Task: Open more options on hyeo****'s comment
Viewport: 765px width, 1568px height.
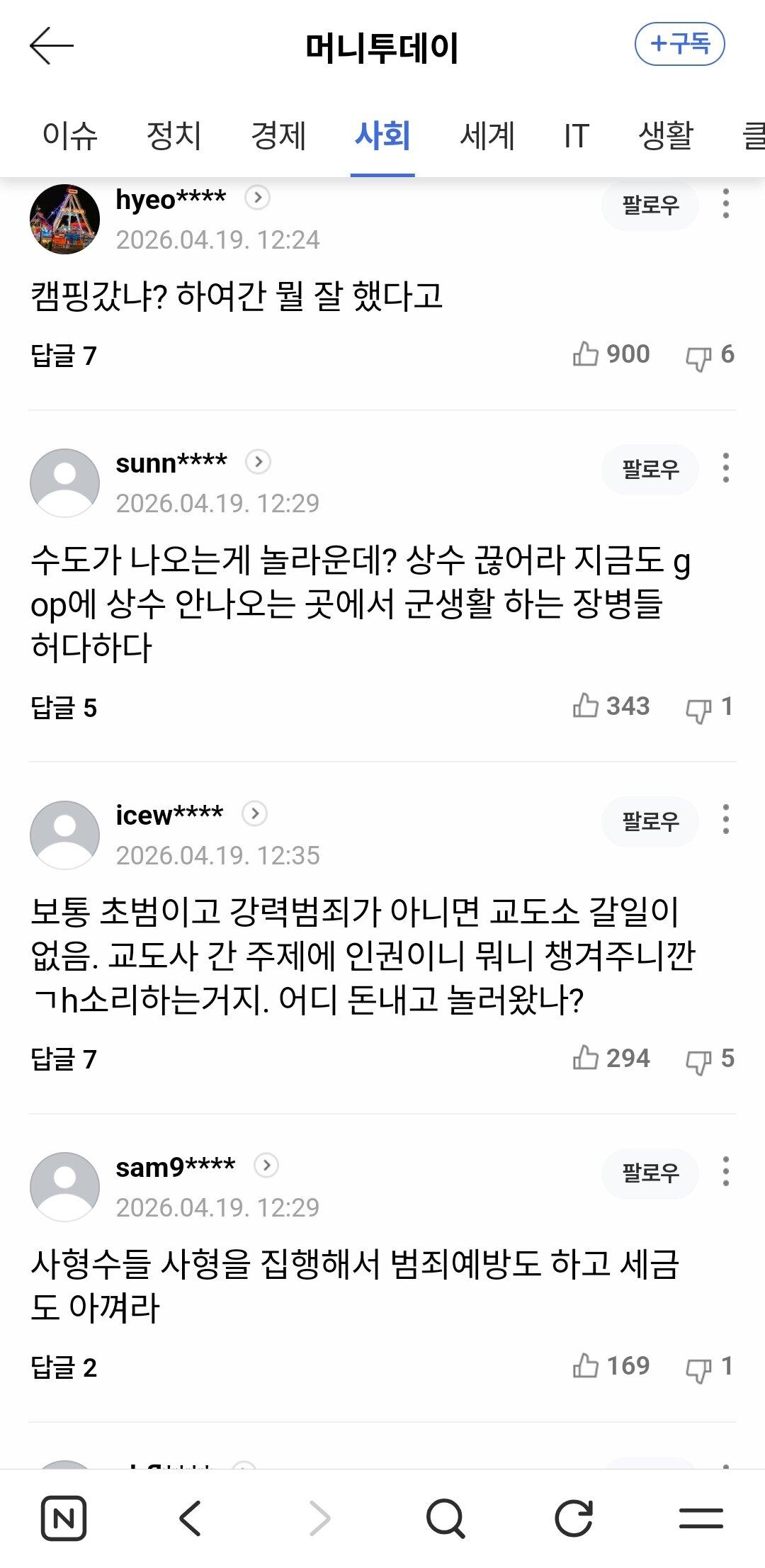Action: tap(725, 204)
